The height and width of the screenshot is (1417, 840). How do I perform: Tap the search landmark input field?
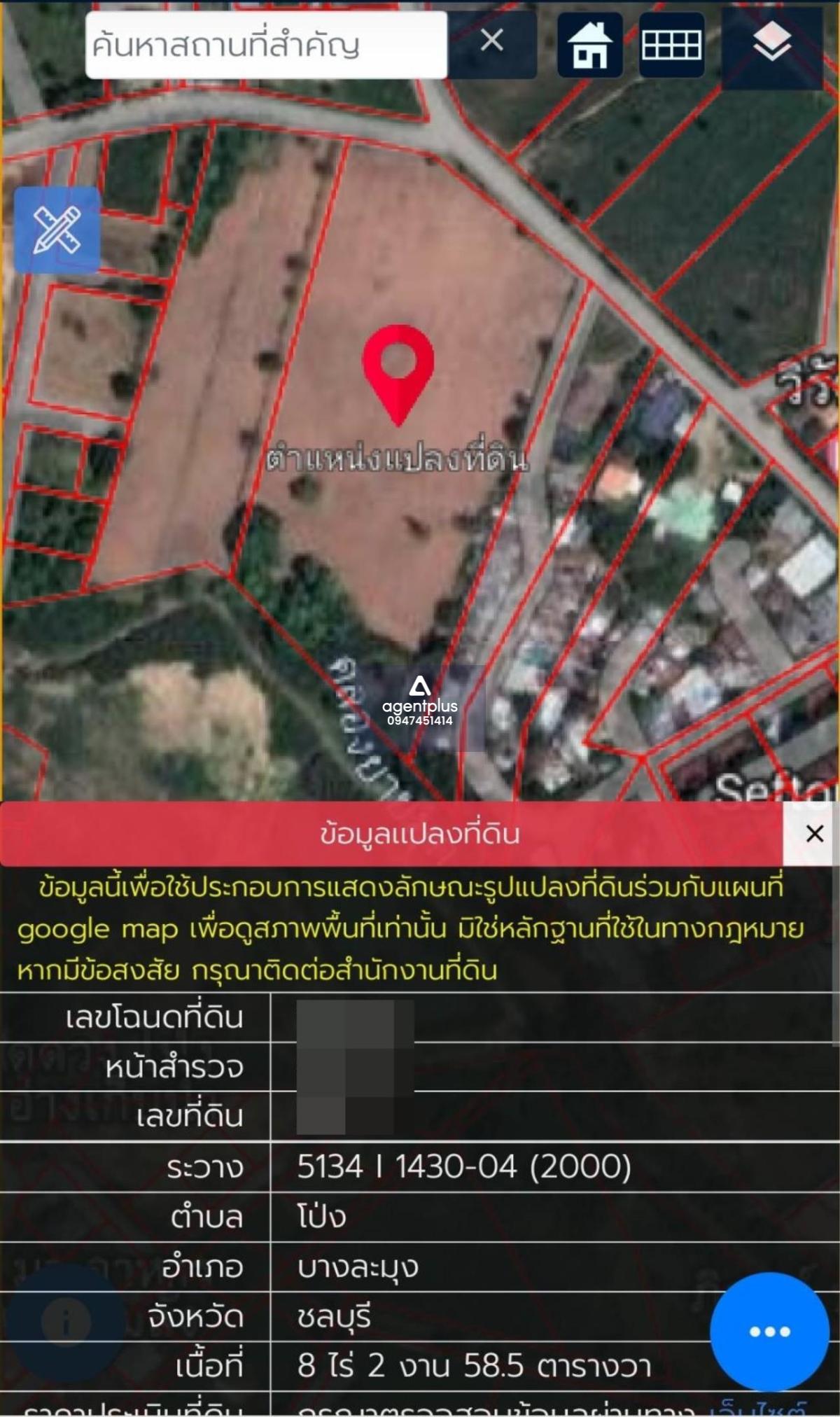tap(266, 45)
